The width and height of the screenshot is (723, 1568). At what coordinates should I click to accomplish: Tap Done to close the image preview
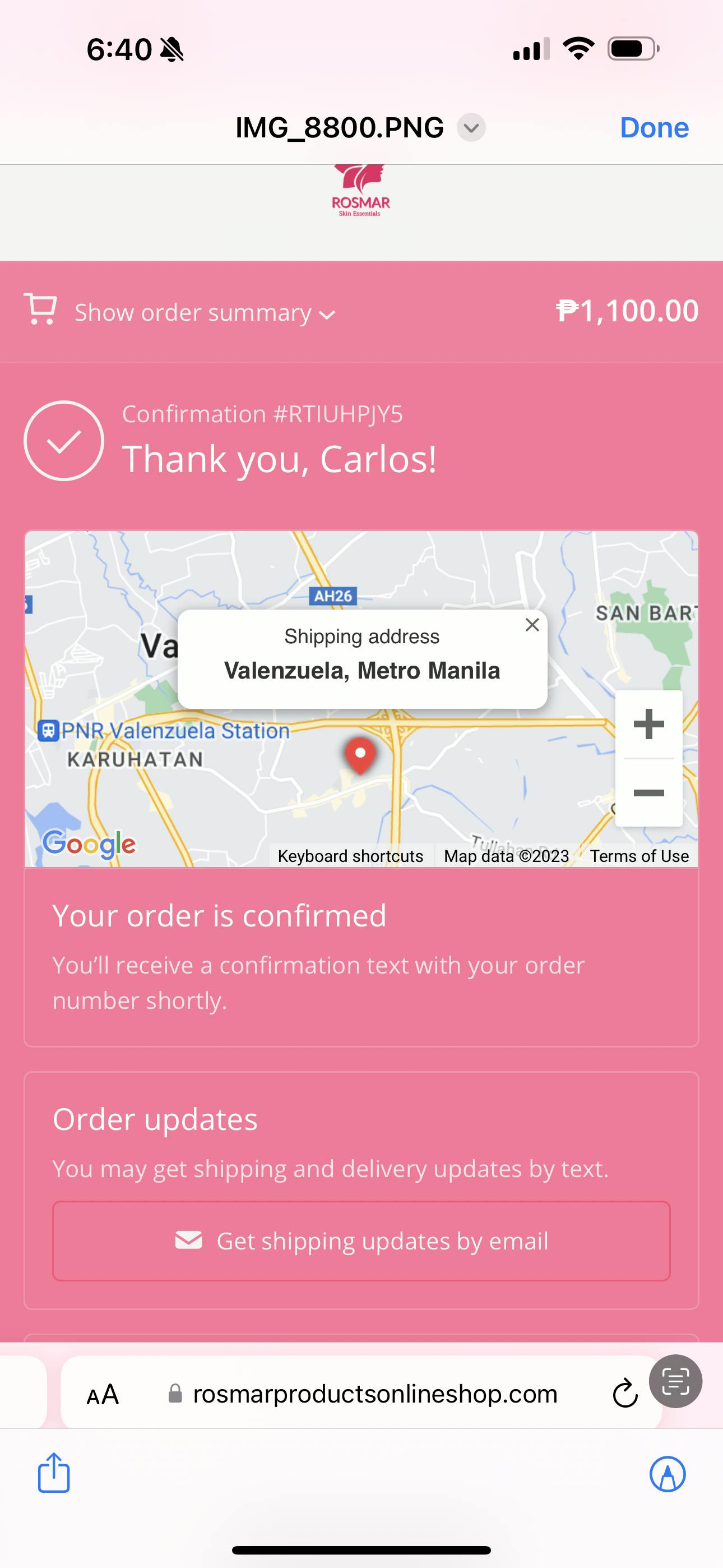[x=654, y=128]
